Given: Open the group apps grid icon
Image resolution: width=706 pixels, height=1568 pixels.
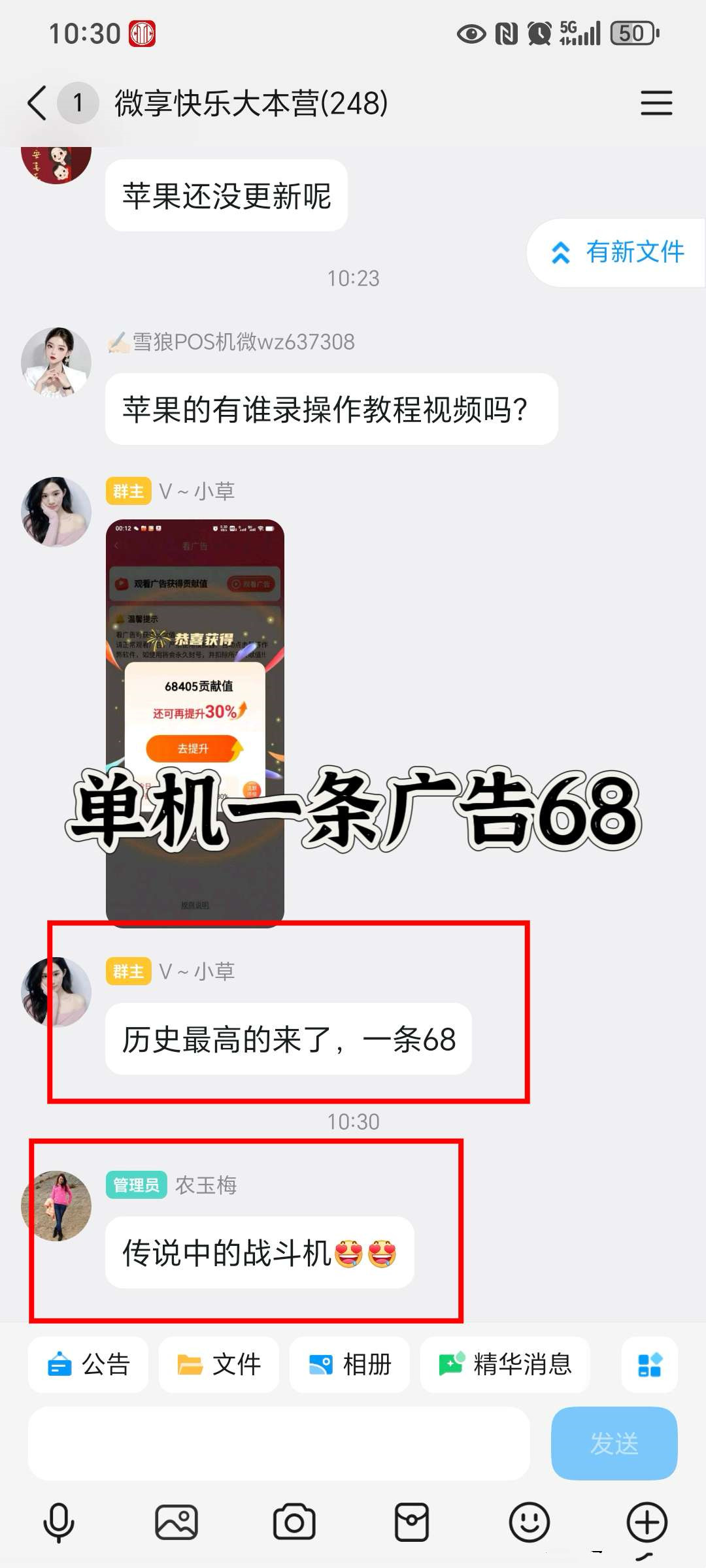Looking at the screenshot, I should [649, 1364].
